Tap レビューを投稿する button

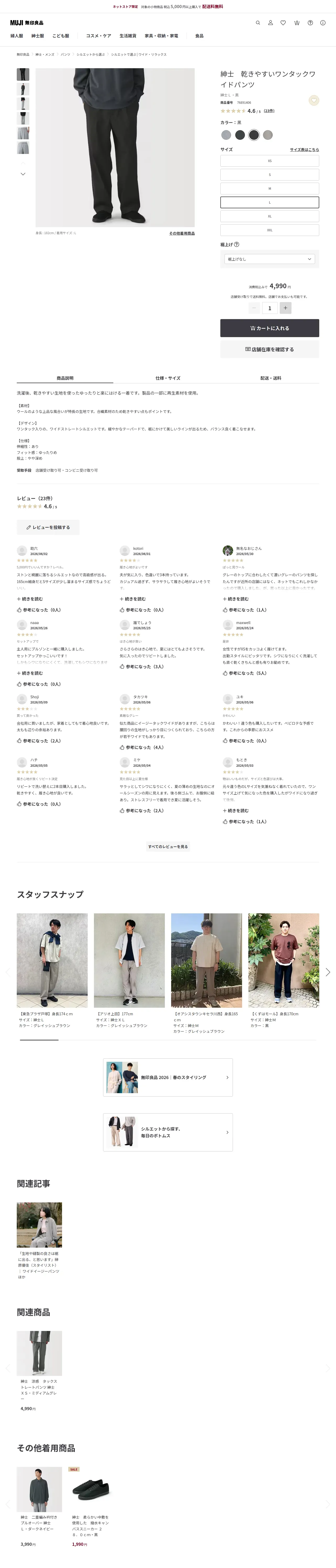(48, 527)
